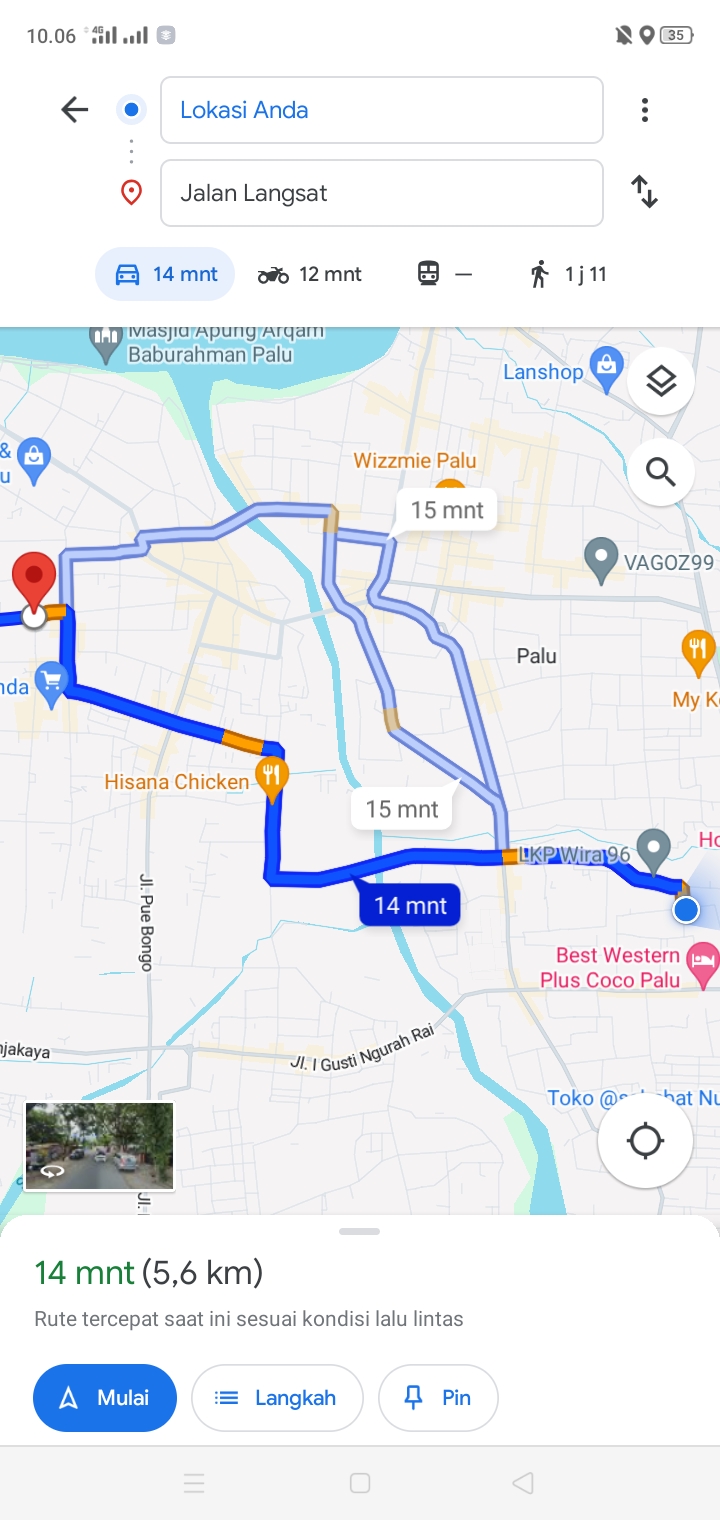Switch to public transit mode

pyautogui.click(x=444, y=274)
